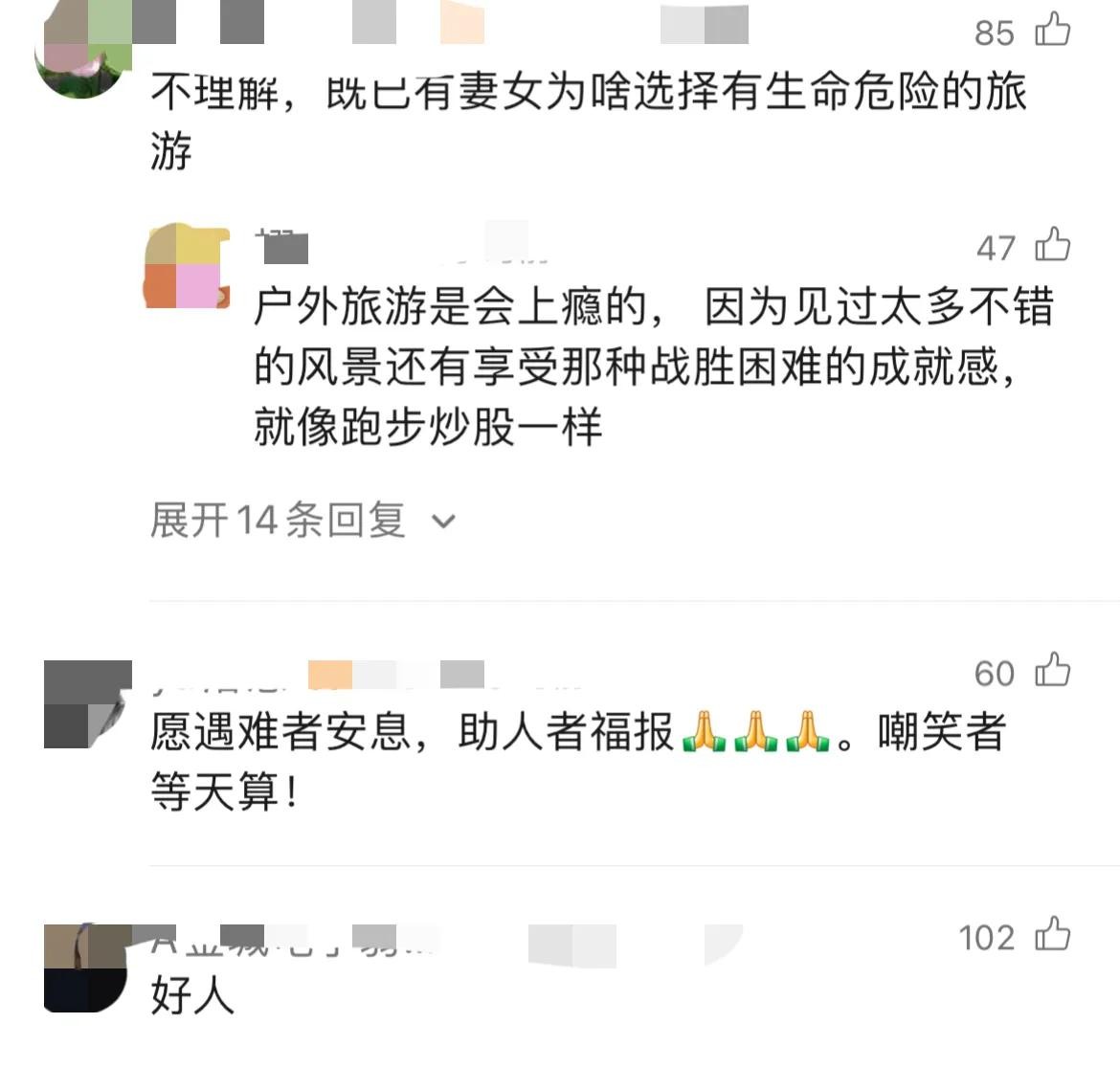
Task: Open avatar of the 愿遇难者安息 commenter
Action: point(87,703)
